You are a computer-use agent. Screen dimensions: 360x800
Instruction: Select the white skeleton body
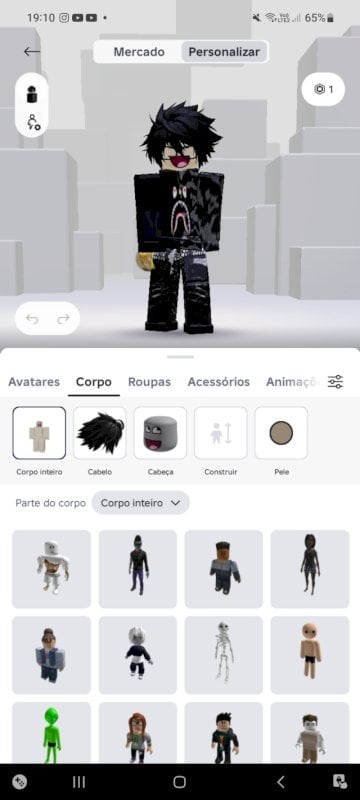tap(224, 655)
